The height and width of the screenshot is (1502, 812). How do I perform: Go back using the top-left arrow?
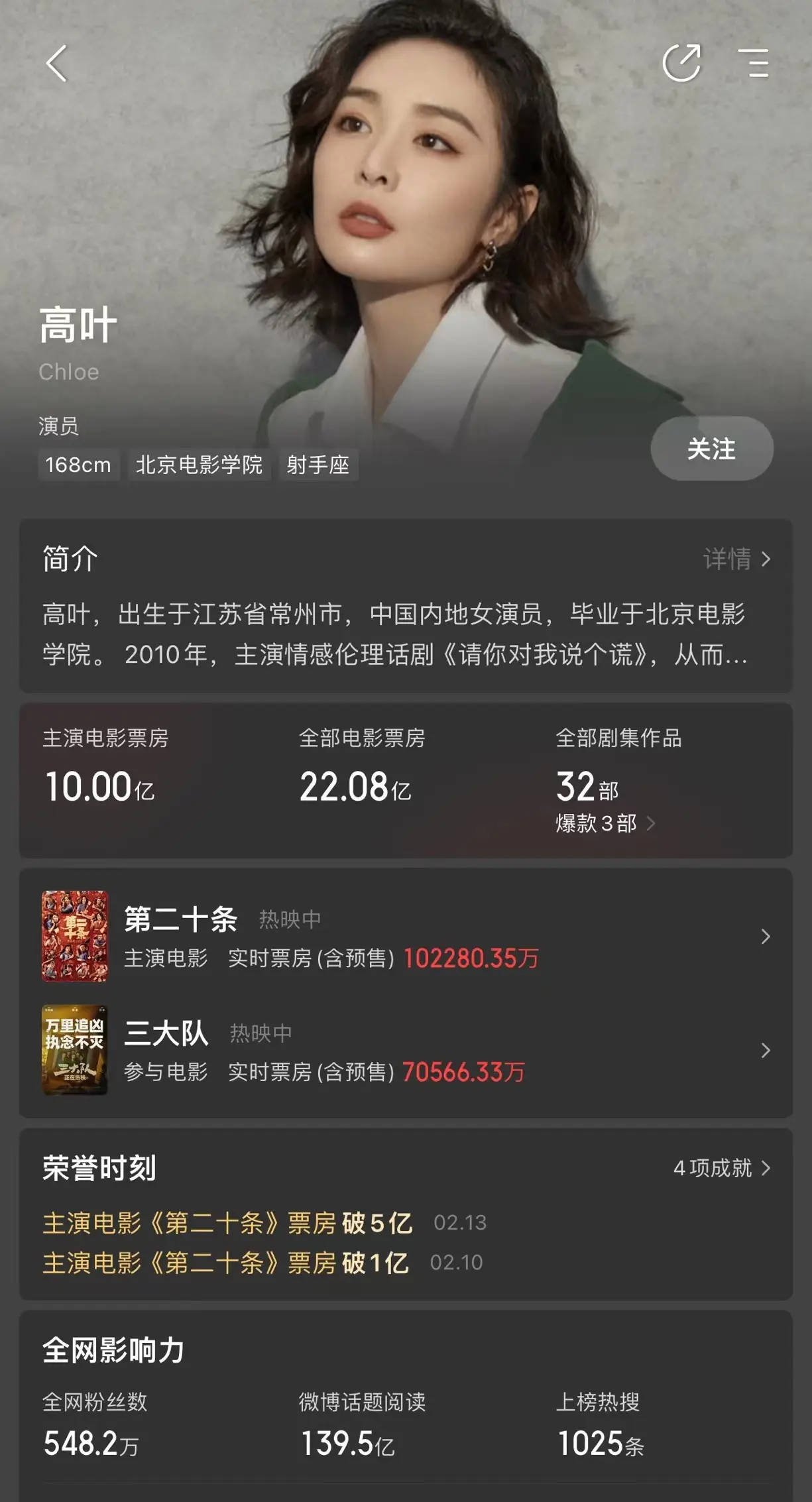[57, 64]
